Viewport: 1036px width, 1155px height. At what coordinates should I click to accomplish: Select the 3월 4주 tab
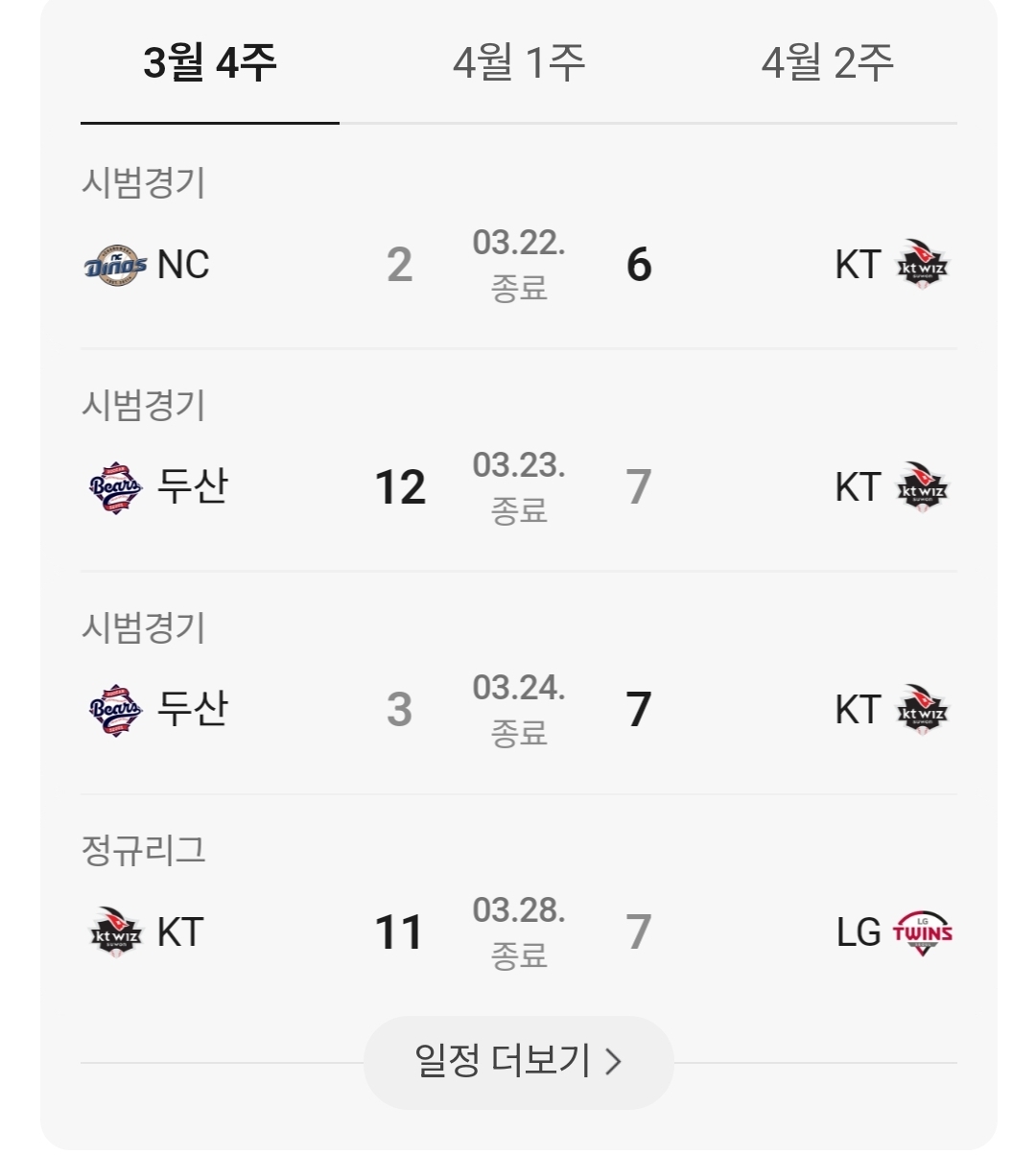coord(209,63)
